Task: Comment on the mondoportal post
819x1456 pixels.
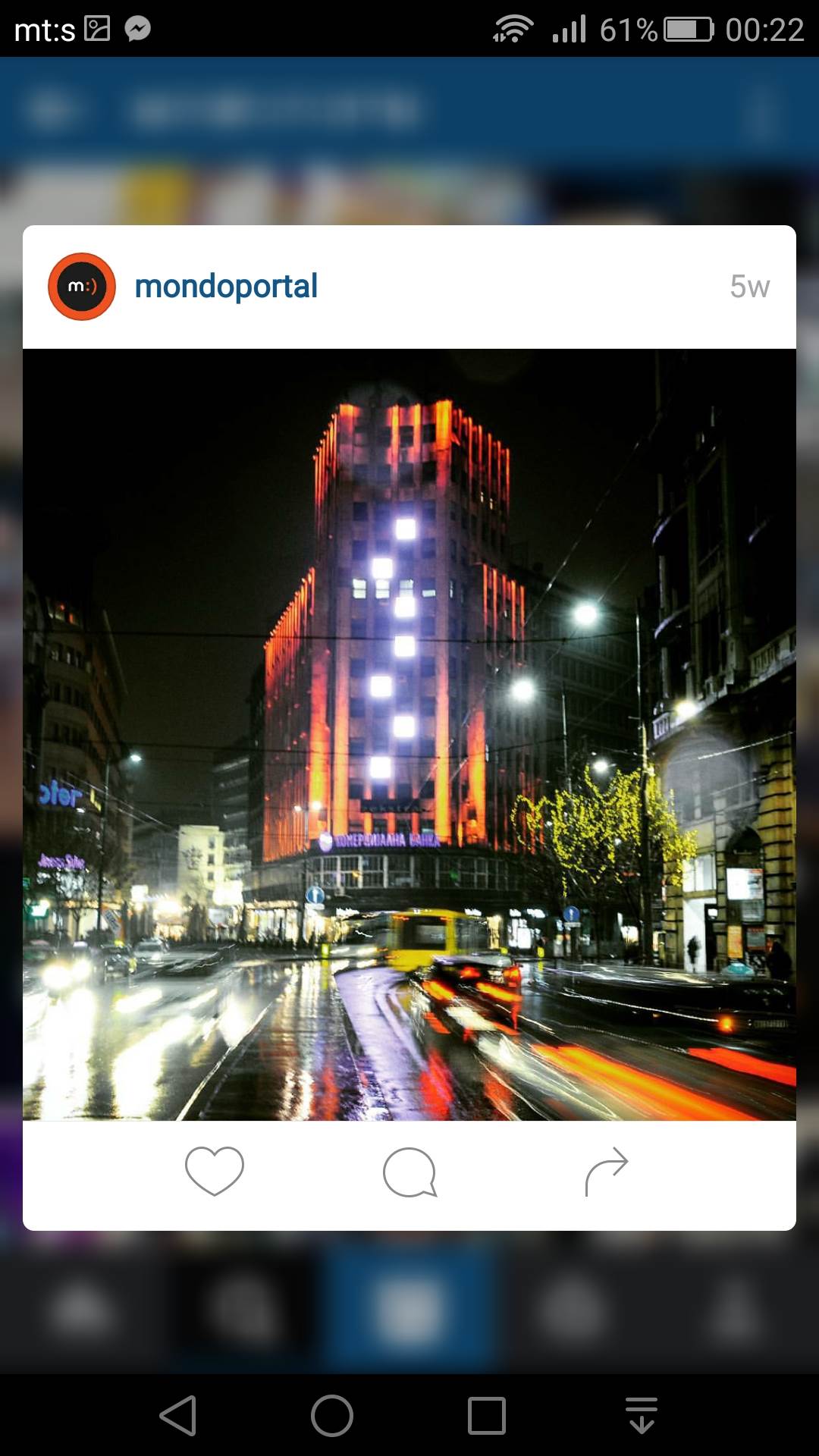Action: point(409,1172)
